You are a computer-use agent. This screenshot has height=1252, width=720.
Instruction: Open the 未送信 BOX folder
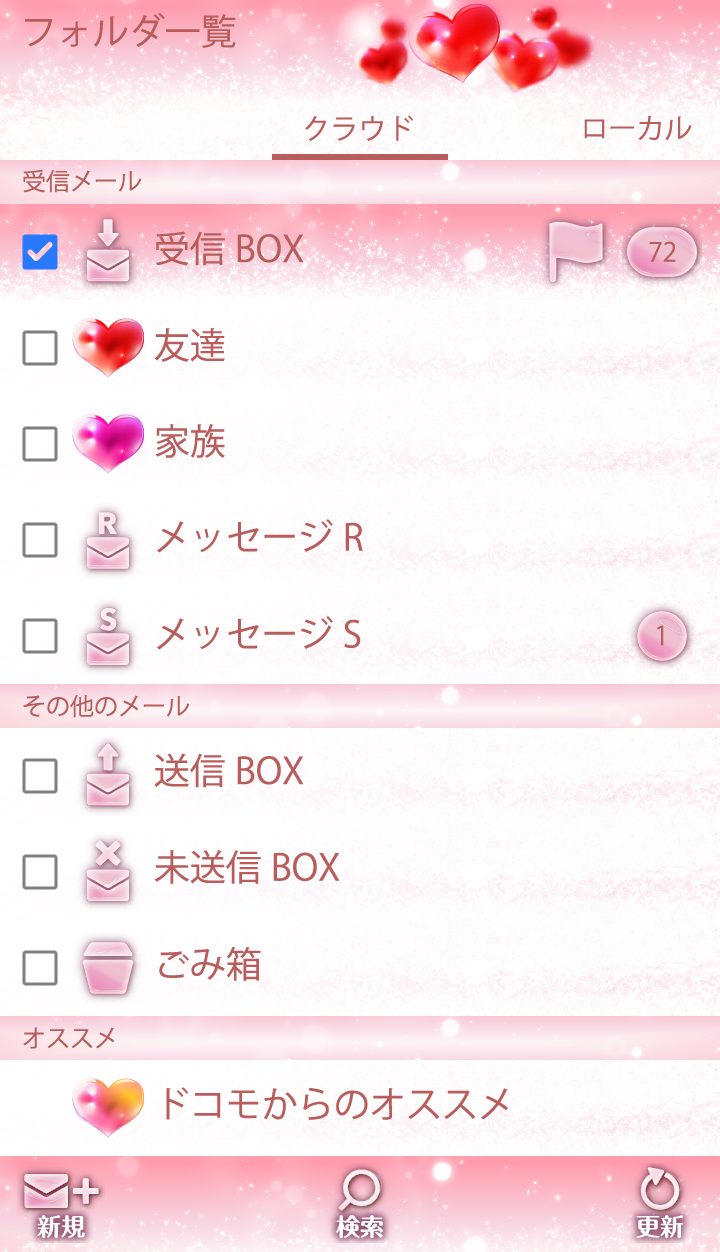click(247, 868)
